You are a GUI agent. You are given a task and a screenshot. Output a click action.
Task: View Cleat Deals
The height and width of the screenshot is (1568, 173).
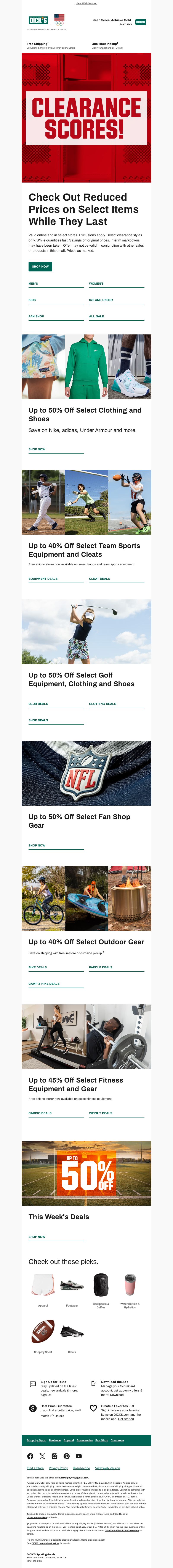click(99, 579)
